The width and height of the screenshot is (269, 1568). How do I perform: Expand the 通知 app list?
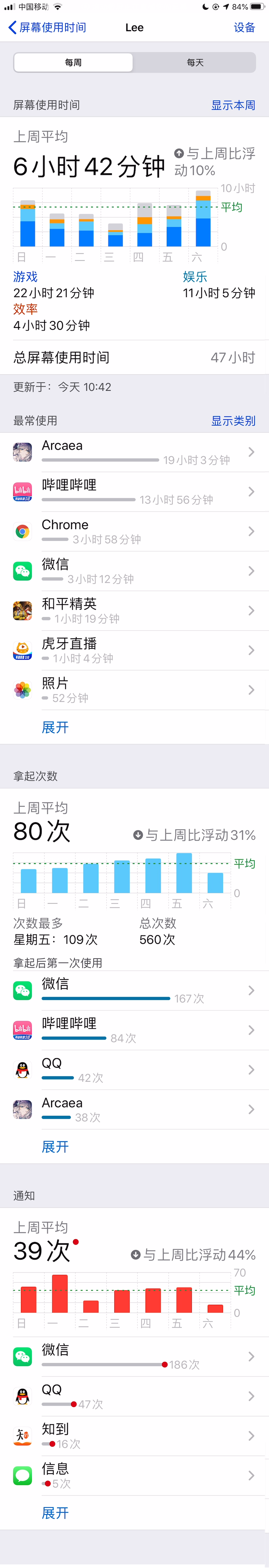tap(55, 1513)
